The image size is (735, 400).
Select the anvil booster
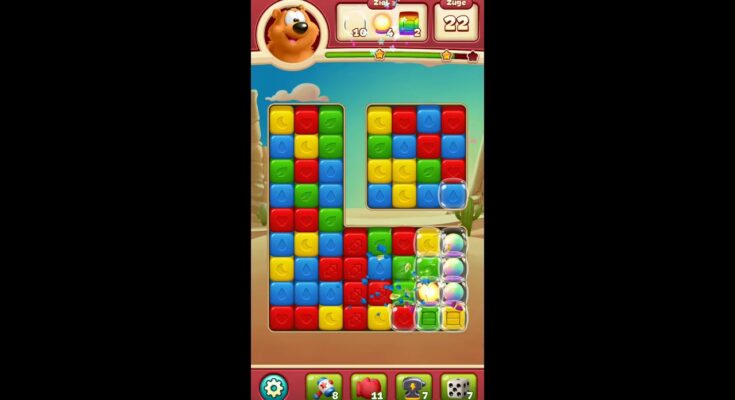click(413, 387)
